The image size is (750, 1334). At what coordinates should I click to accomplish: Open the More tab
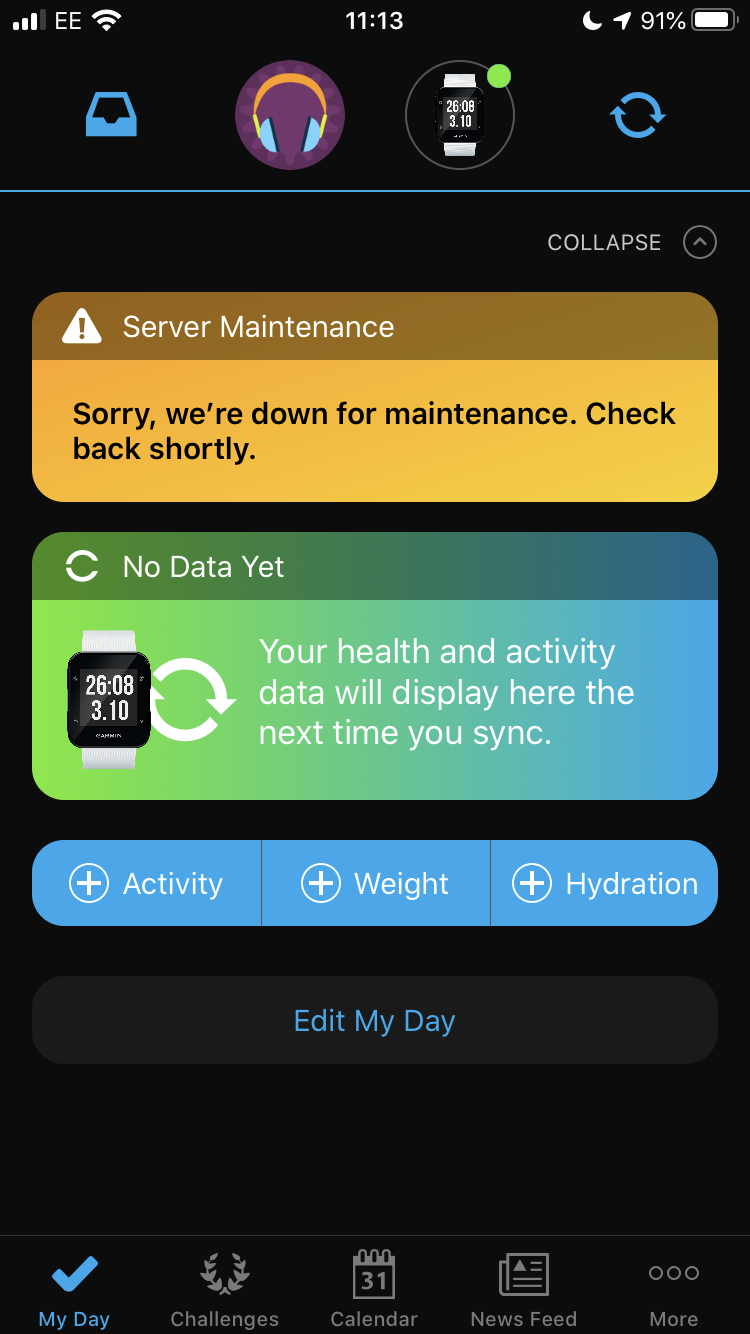point(674,1290)
